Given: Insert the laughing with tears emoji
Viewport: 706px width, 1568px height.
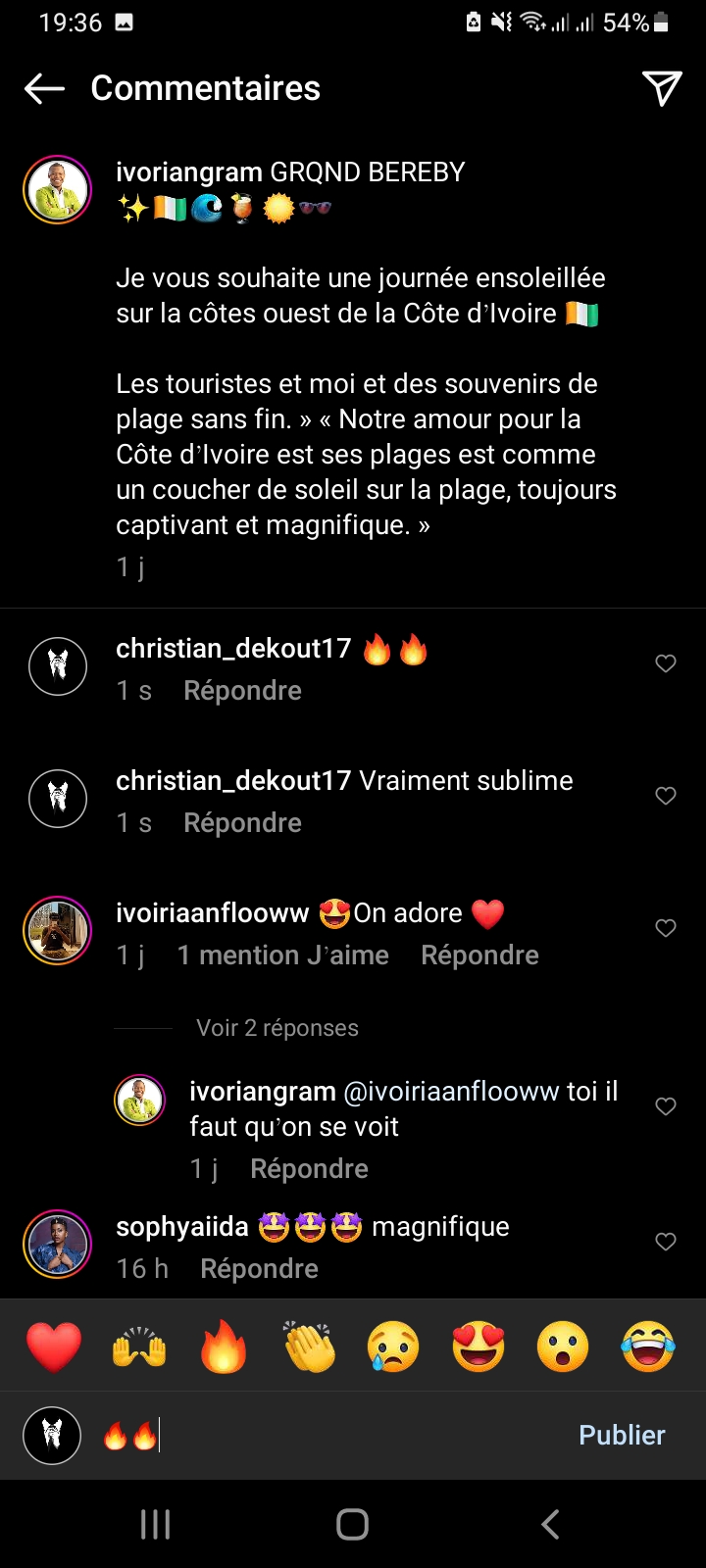Looking at the screenshot, I should click(648, 1347).
